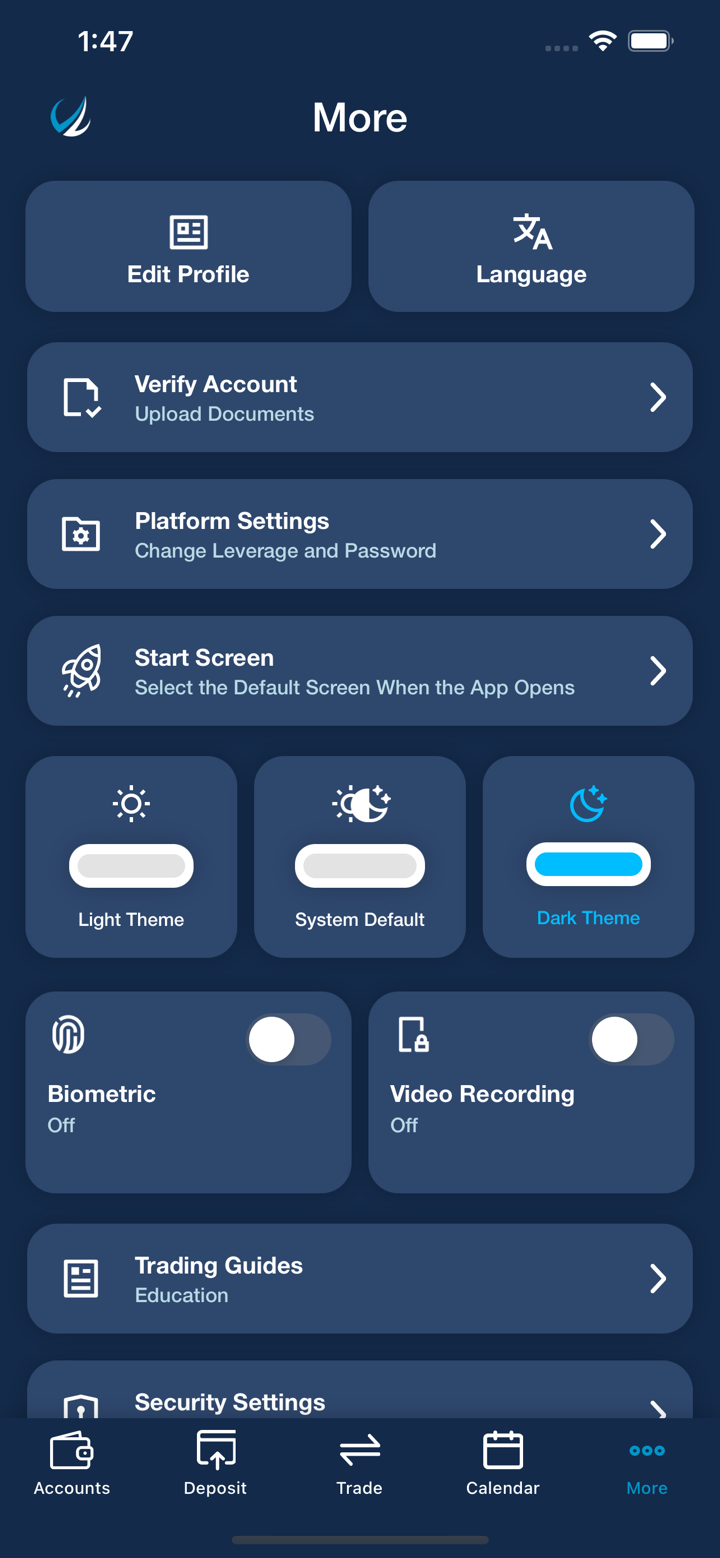Click the Trading Guides education icon
720x1558 pixels.
pyautogui.click(x=81, y=1278)
